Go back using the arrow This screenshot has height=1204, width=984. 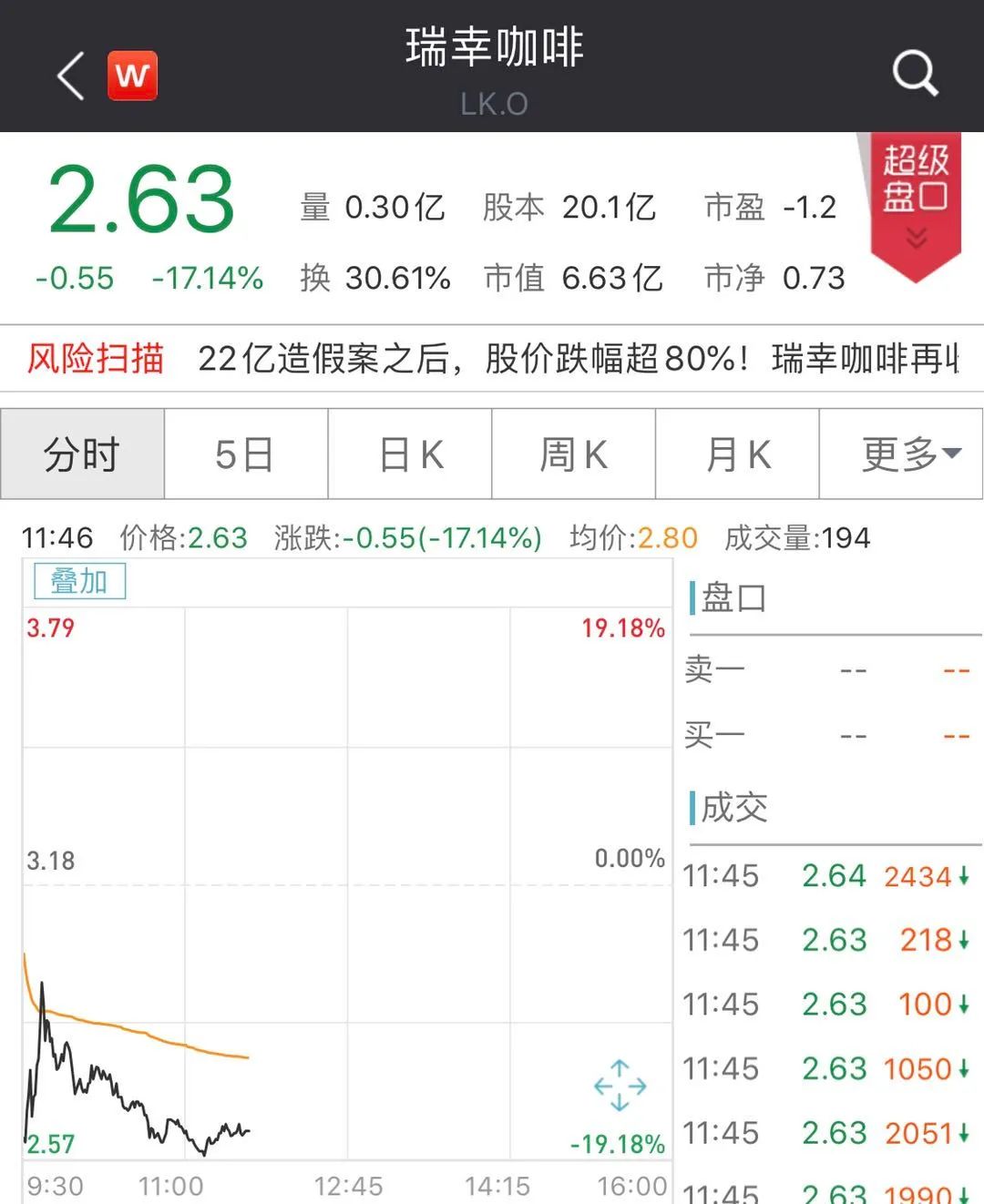(71, 76)
